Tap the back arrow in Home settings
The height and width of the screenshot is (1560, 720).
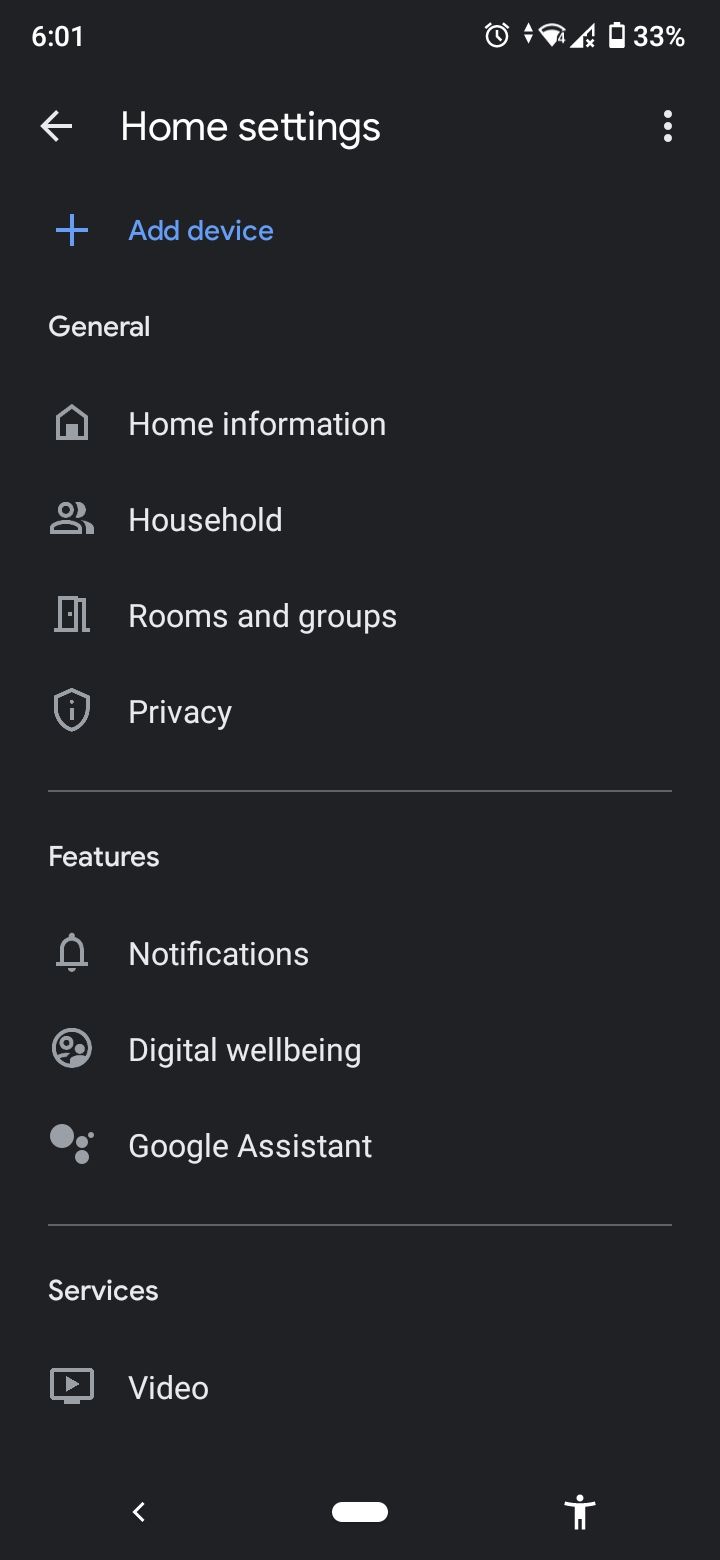click(56, 126)
